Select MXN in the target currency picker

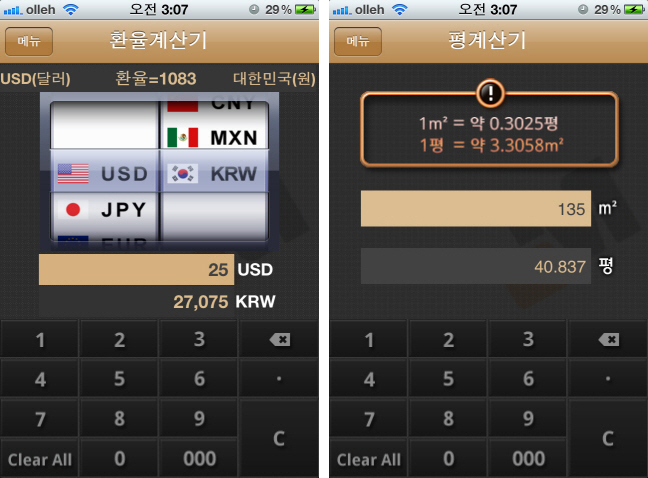tap(213, 137)
